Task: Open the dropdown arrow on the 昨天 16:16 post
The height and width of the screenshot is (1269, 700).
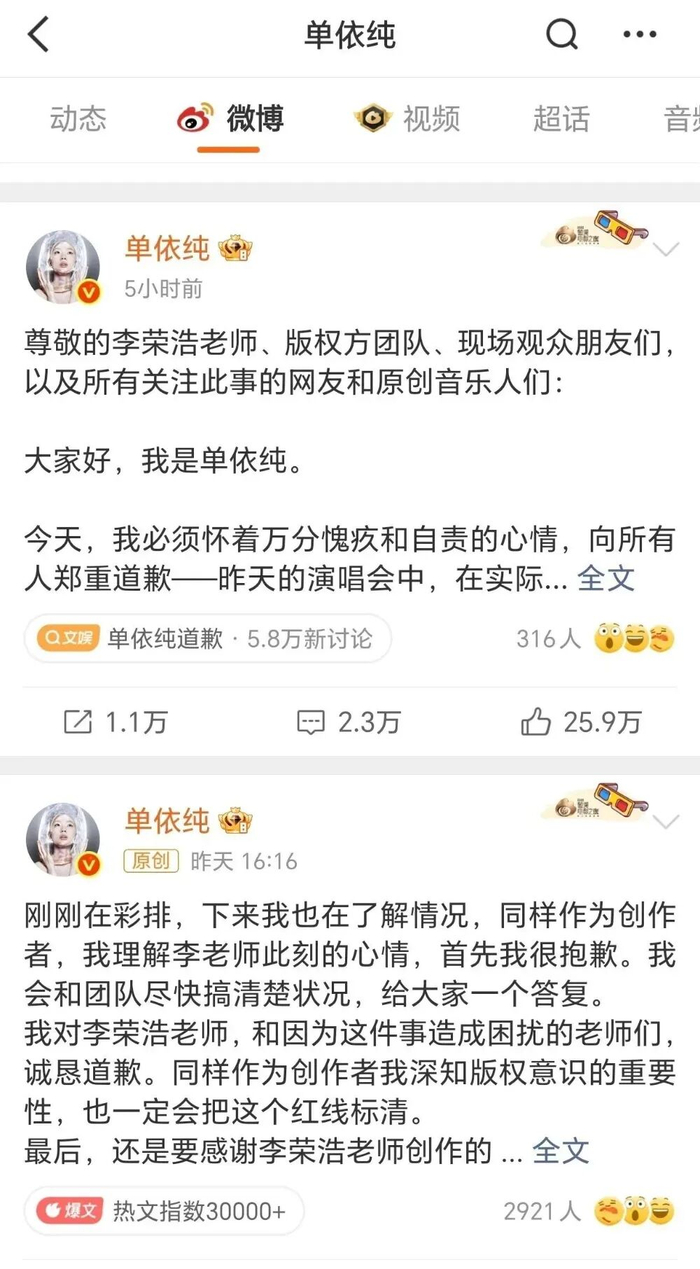Action: pos(665,822)
